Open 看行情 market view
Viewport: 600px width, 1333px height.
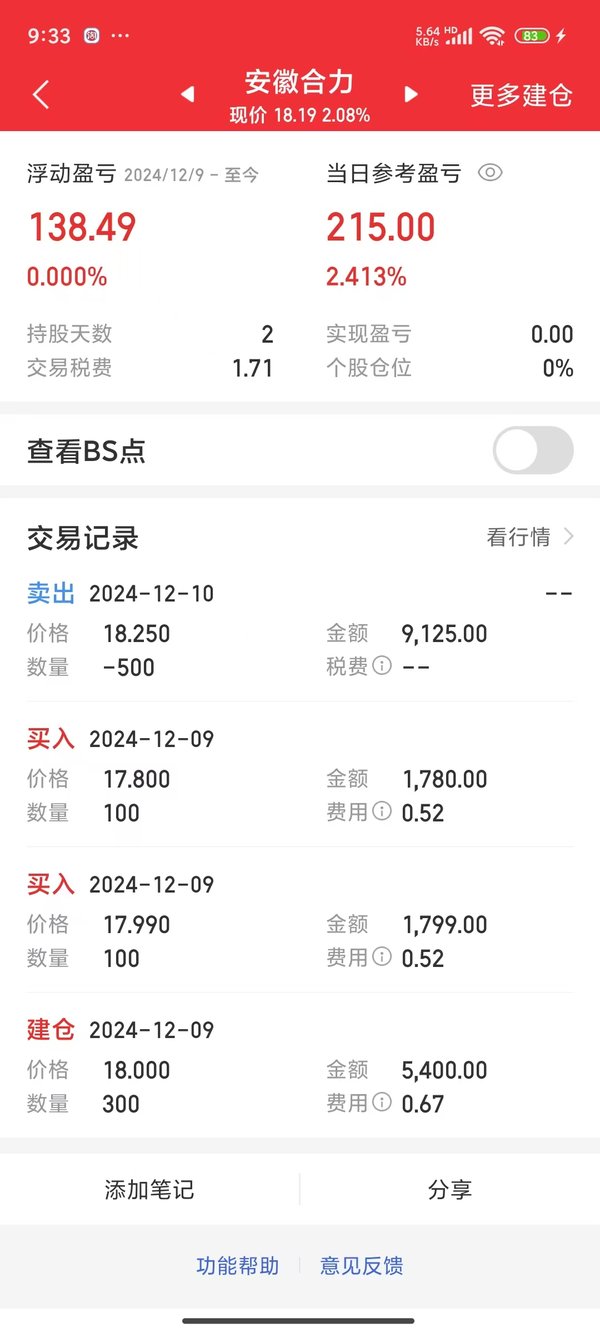(530, 537)
